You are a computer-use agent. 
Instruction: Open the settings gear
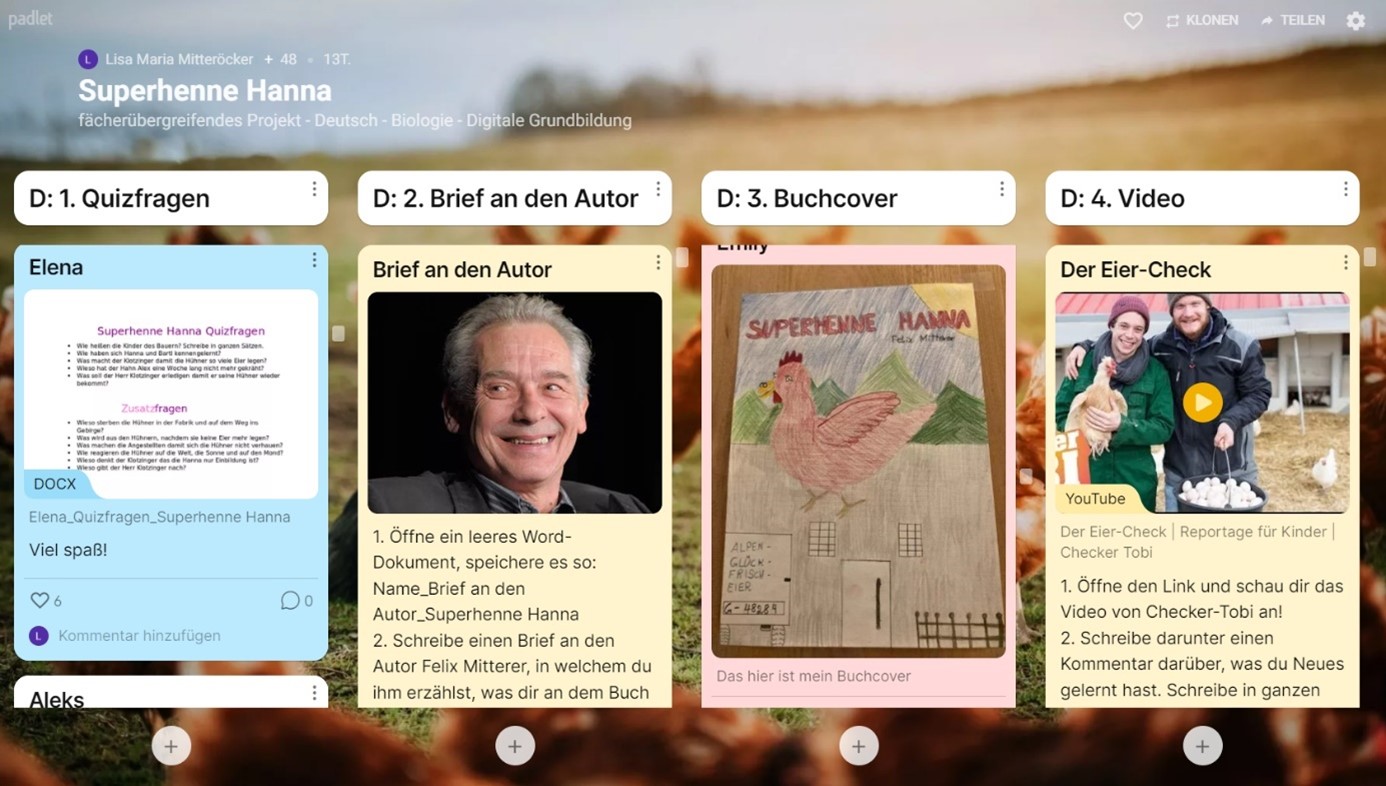pyautogui.click(x=1355, y=21)
